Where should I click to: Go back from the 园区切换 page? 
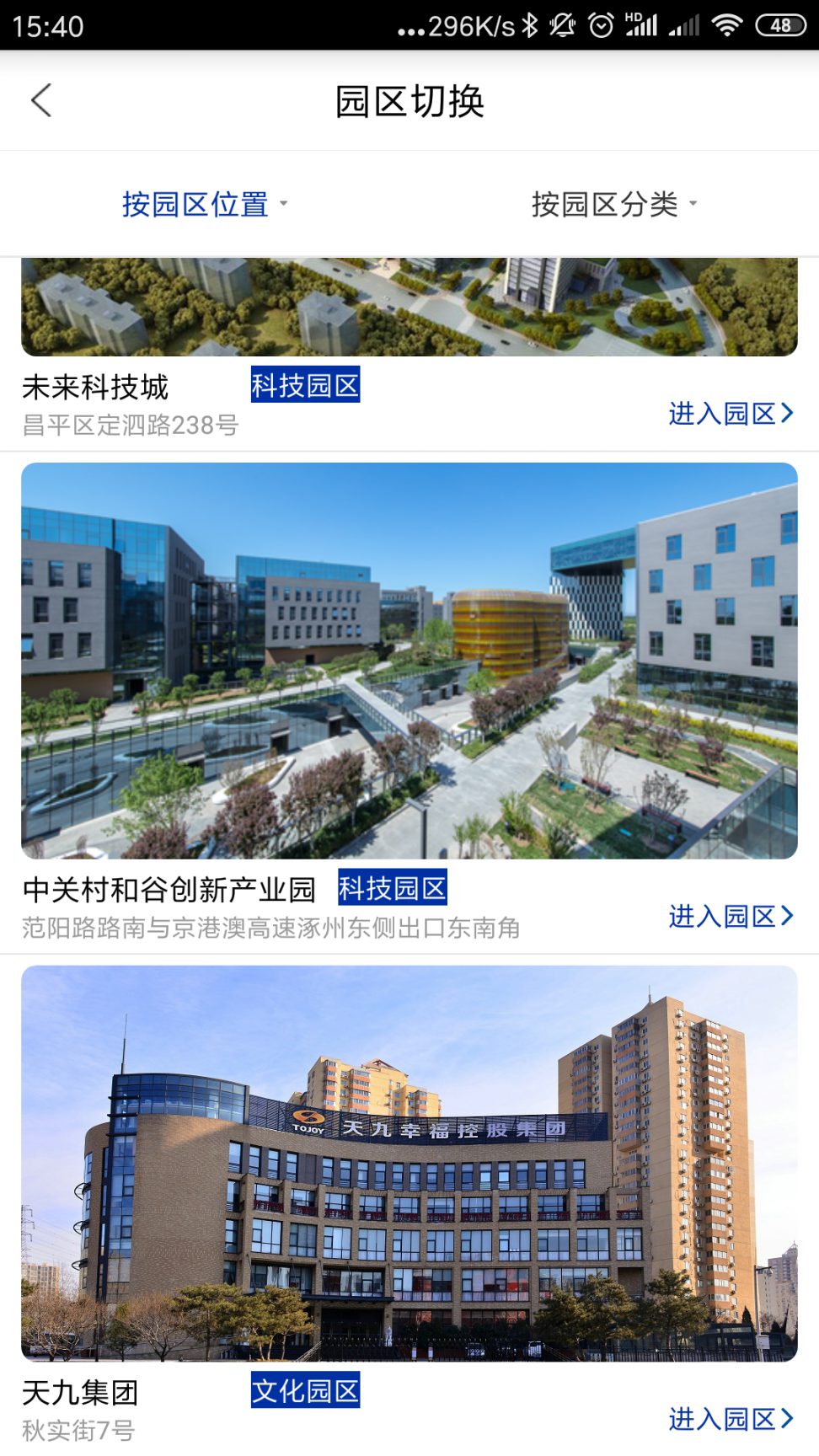pos(41,100)
